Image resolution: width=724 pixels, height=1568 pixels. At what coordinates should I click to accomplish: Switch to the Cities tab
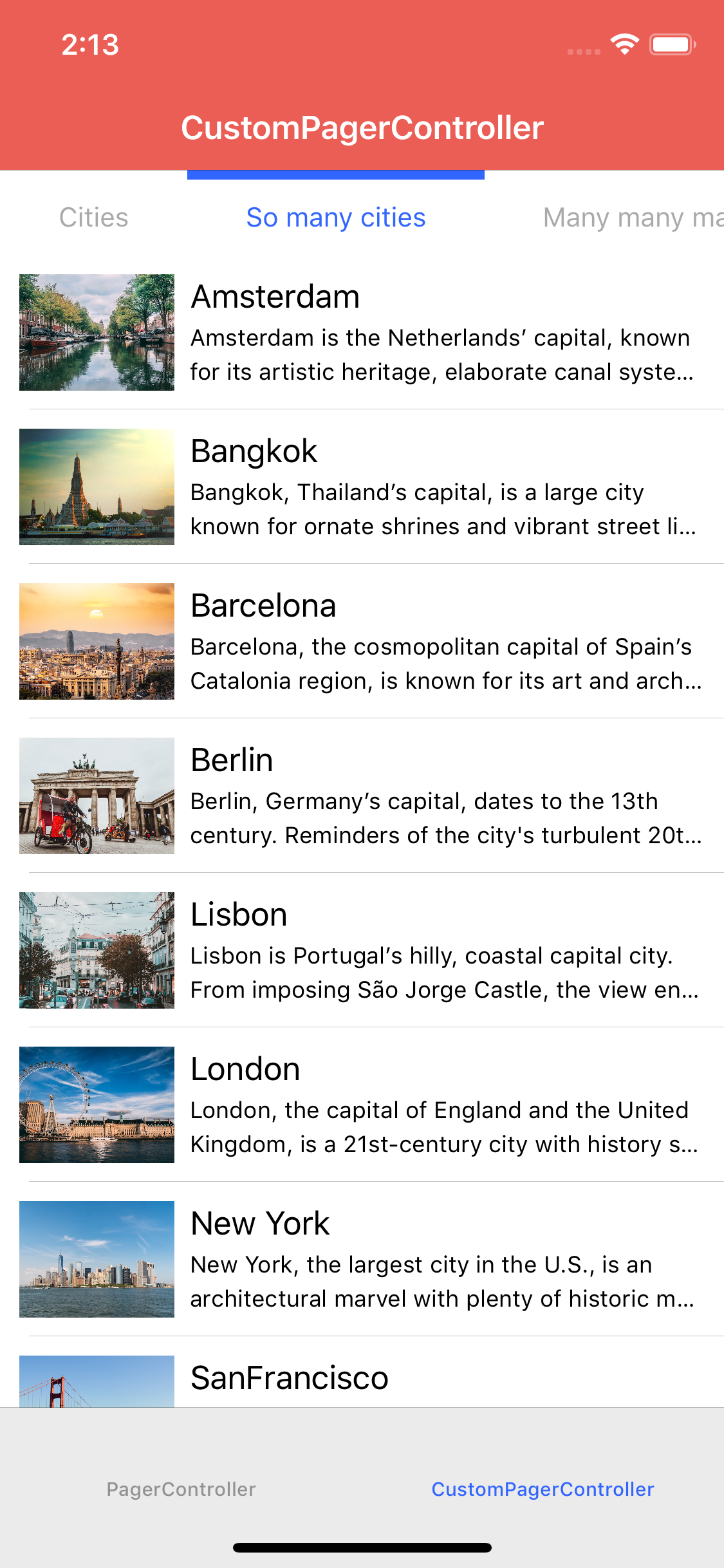(x=94, y=218)
